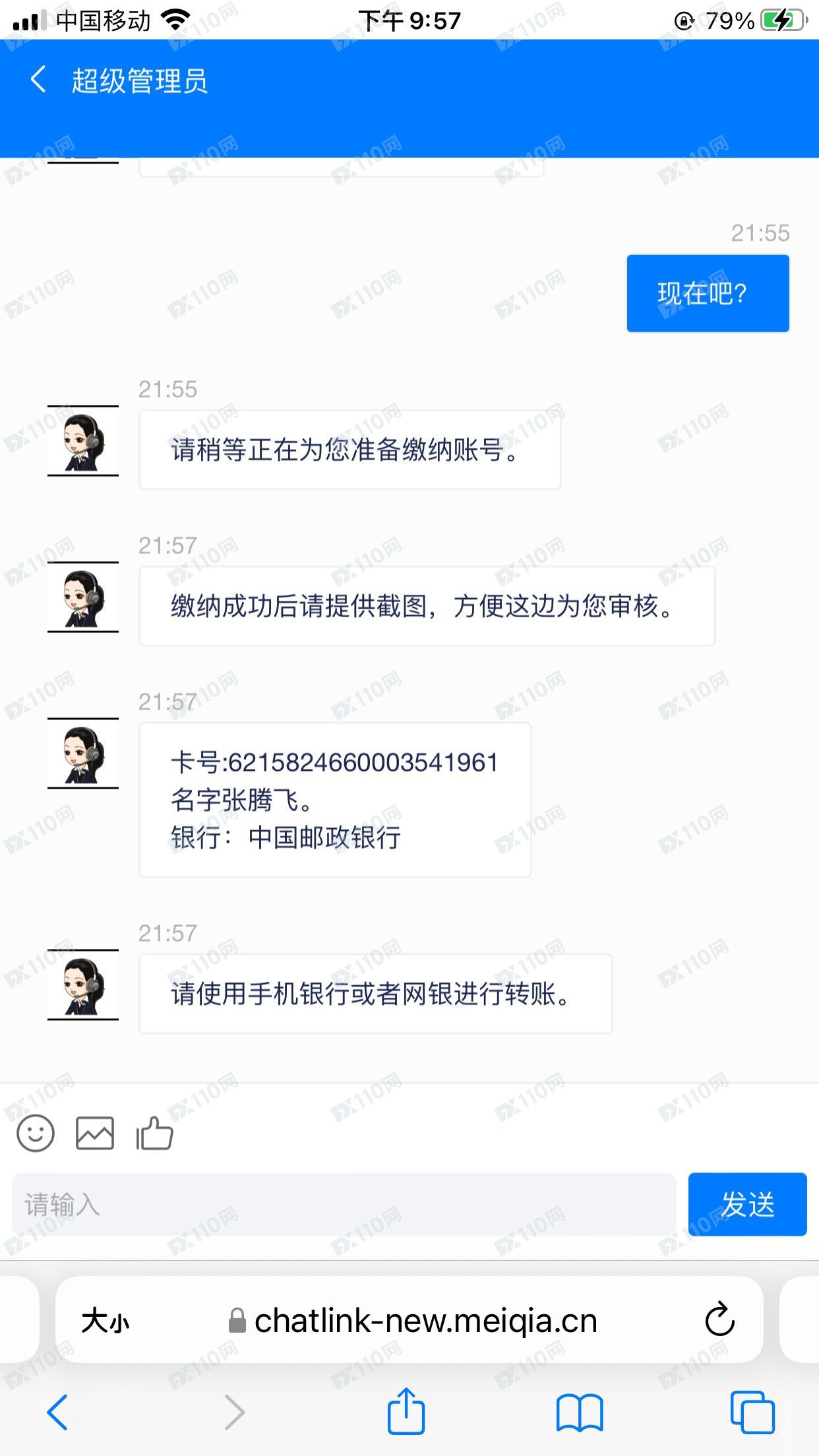
Task: Open Safari bookmarks
Action: [580, 1412]
